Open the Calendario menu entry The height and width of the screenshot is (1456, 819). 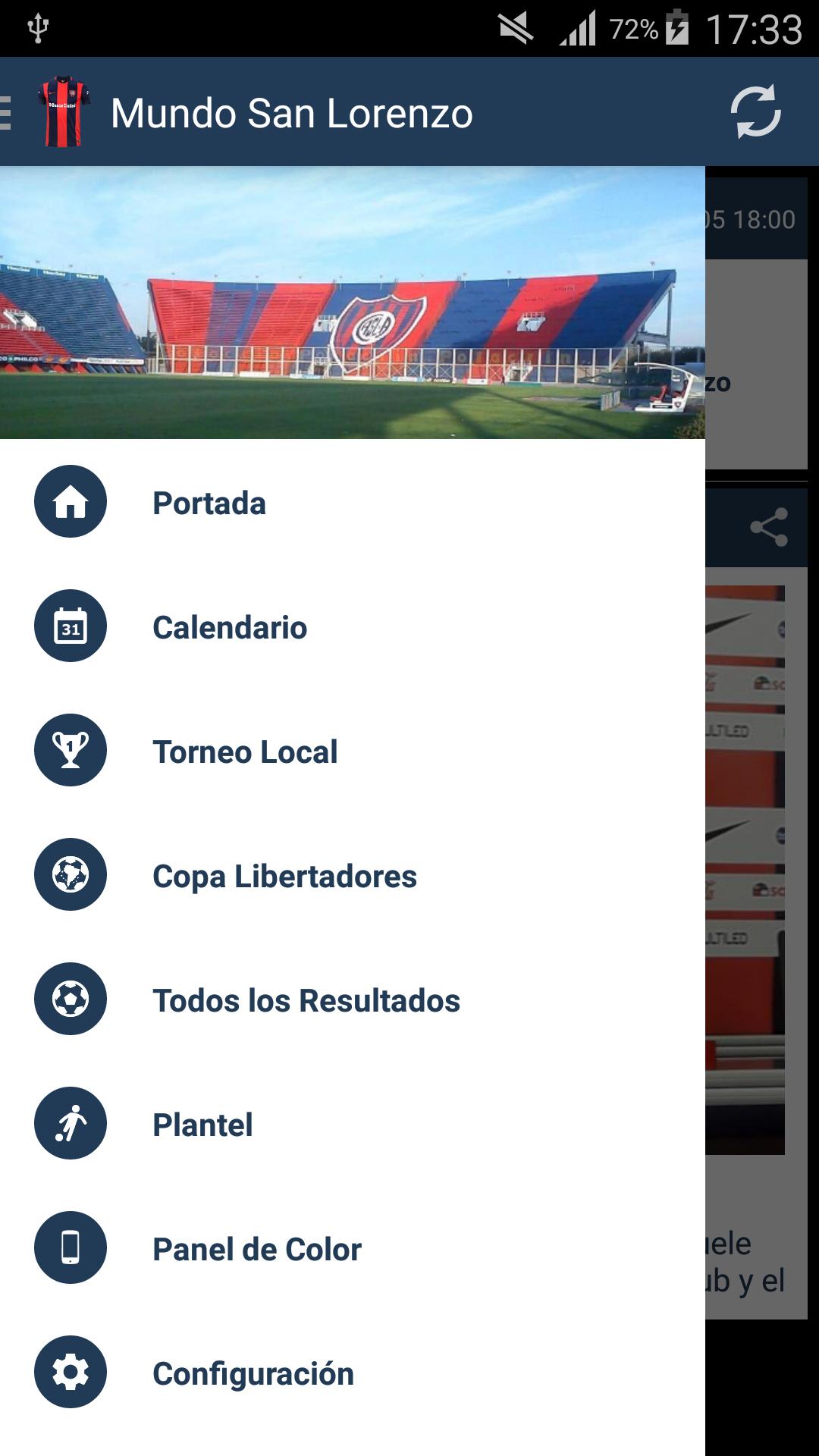click(230, 627)
